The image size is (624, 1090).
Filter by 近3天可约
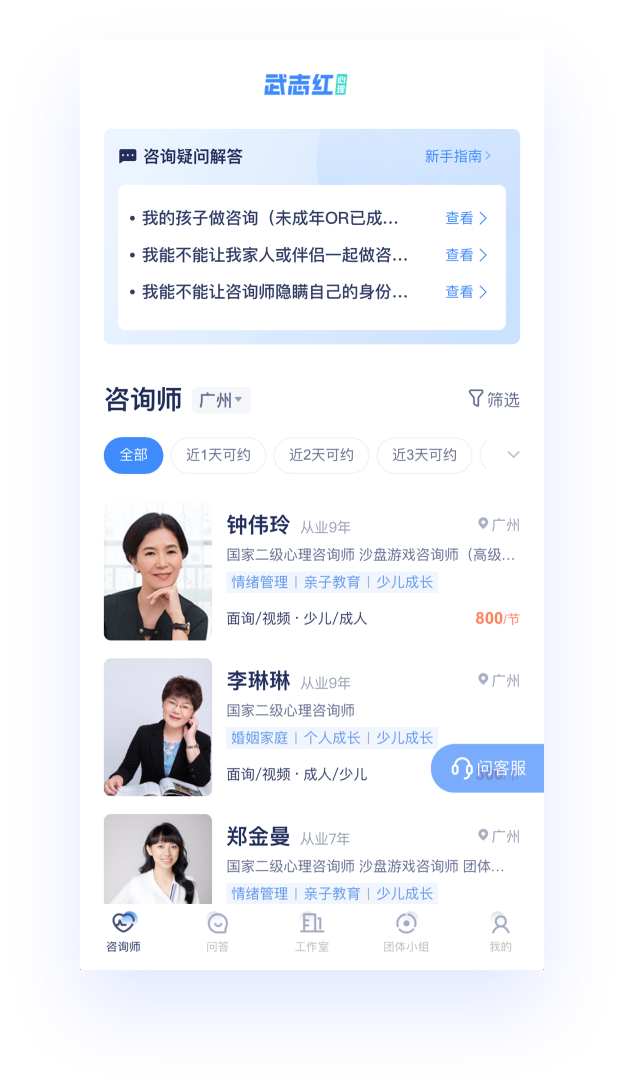point(424,455)
